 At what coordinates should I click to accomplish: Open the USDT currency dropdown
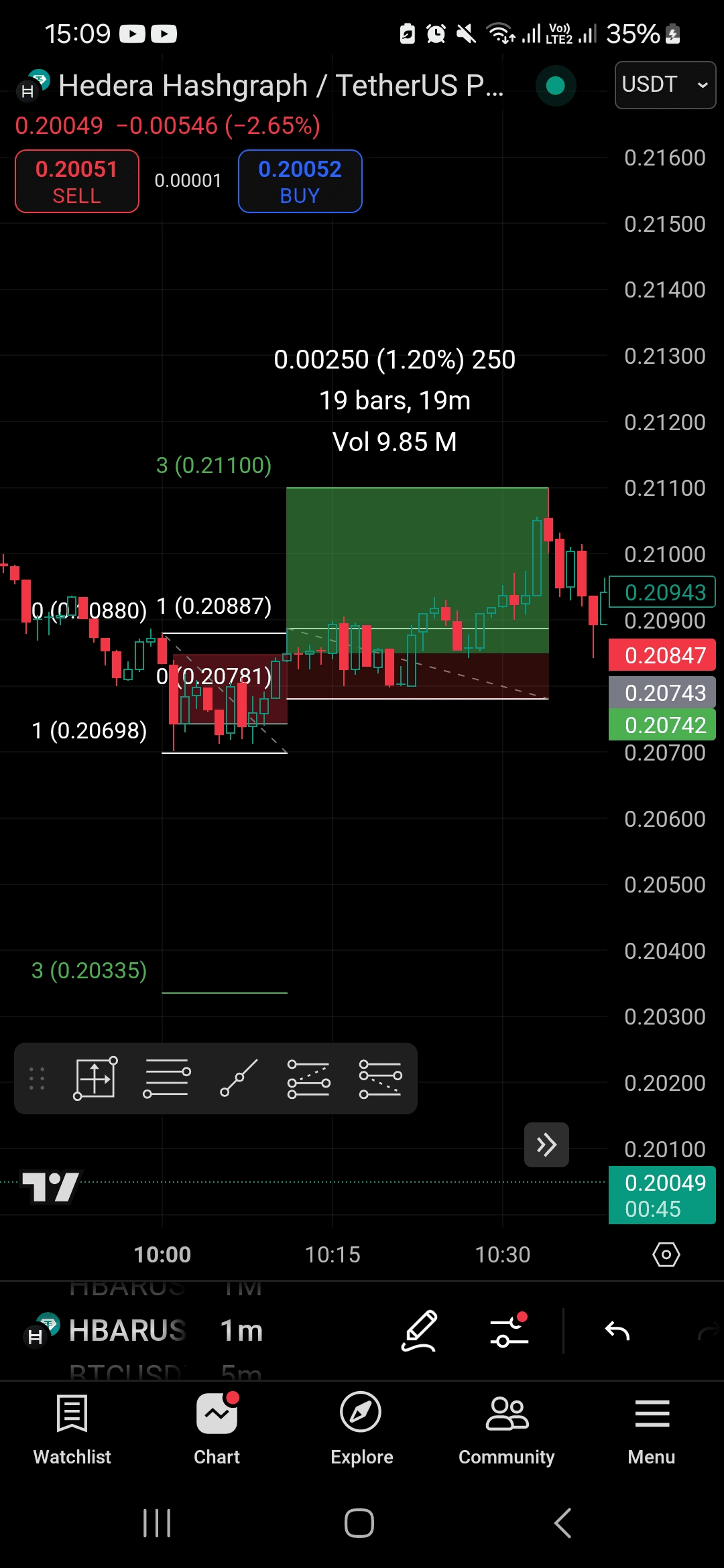[x=664, y=85]
